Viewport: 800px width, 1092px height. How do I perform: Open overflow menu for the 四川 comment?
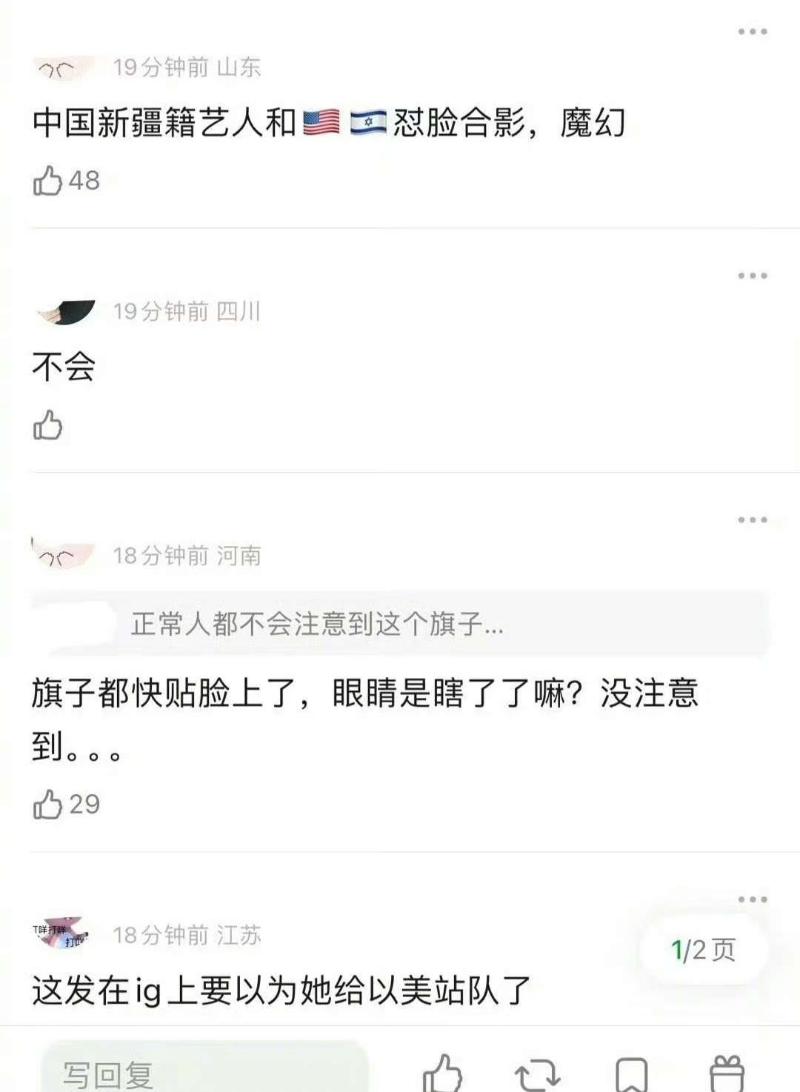pos(752,276)
